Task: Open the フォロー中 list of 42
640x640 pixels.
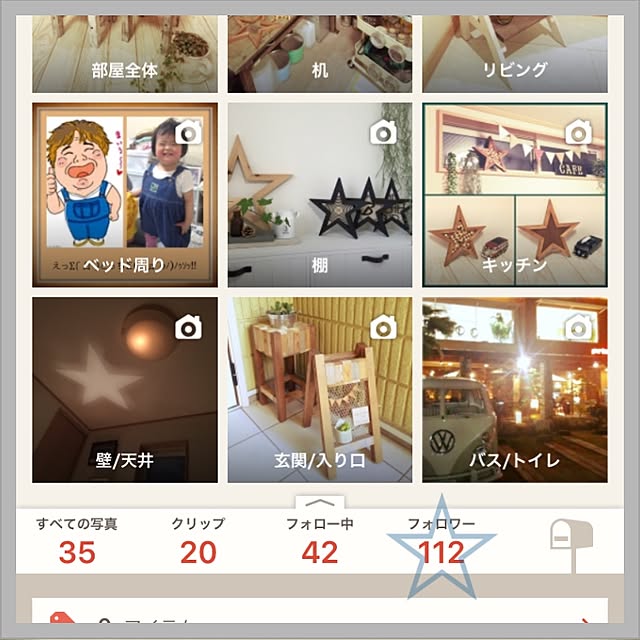Action: click(x=319, y=541)
